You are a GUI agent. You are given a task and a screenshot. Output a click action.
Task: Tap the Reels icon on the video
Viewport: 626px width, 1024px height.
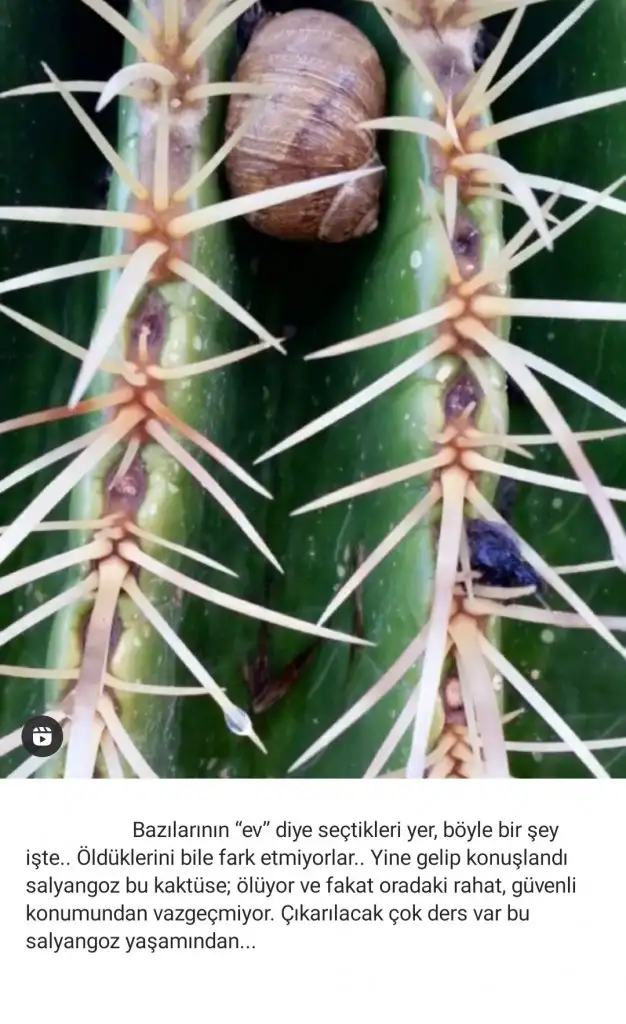(x=42, y=736)
